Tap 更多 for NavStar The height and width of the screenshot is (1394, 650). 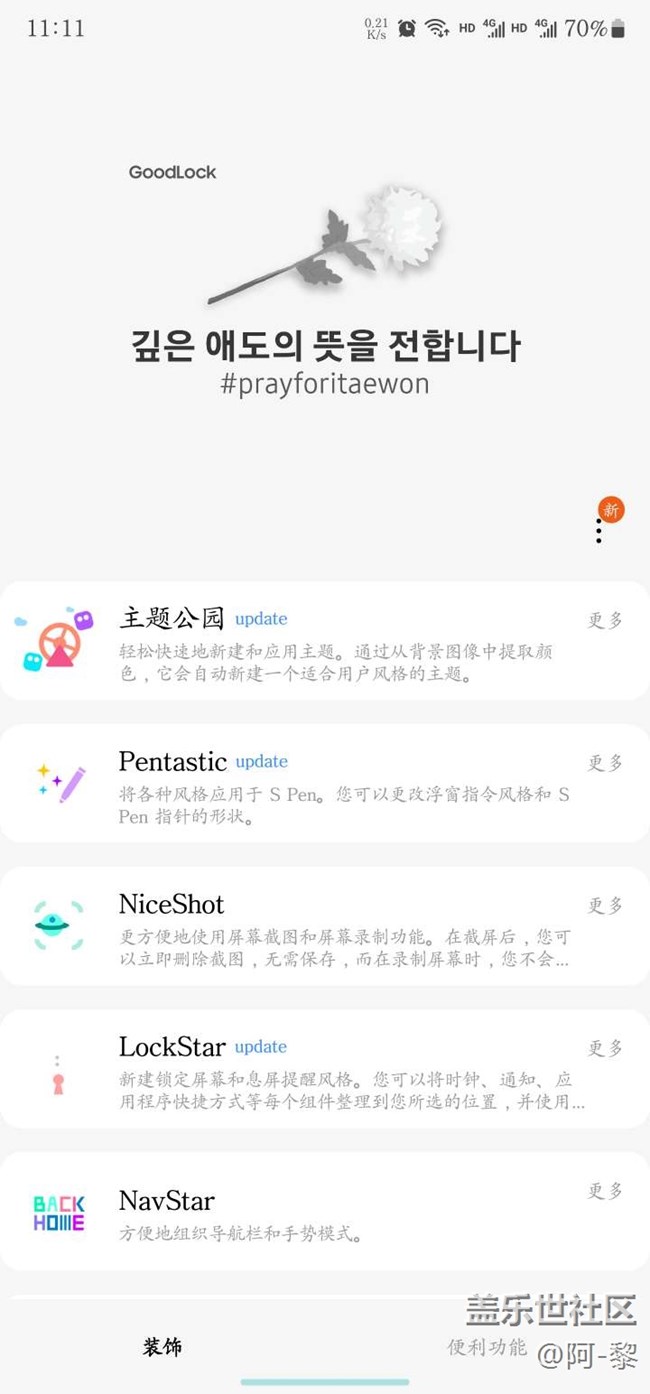pos(605,1191)
